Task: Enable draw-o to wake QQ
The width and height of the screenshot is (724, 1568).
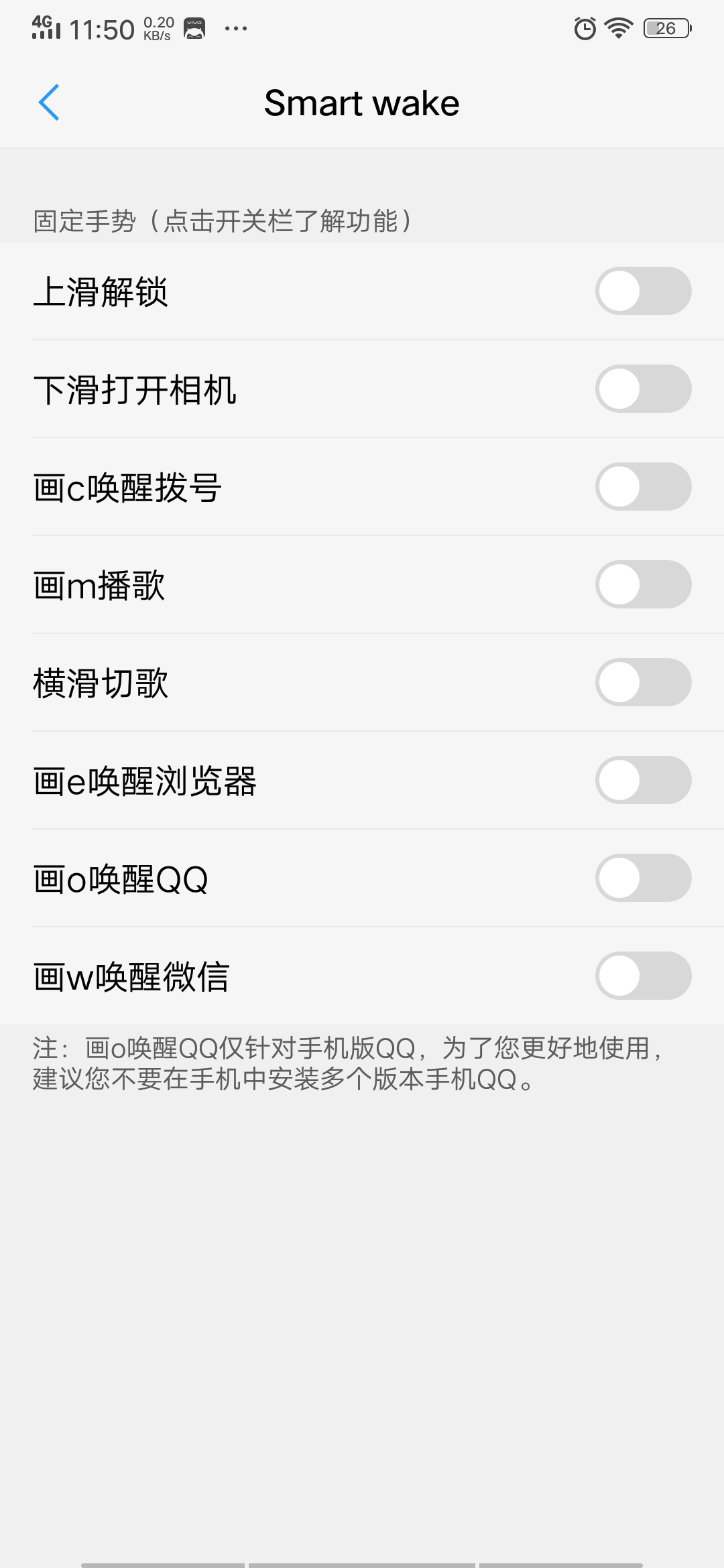Action: tap(642, 878)
